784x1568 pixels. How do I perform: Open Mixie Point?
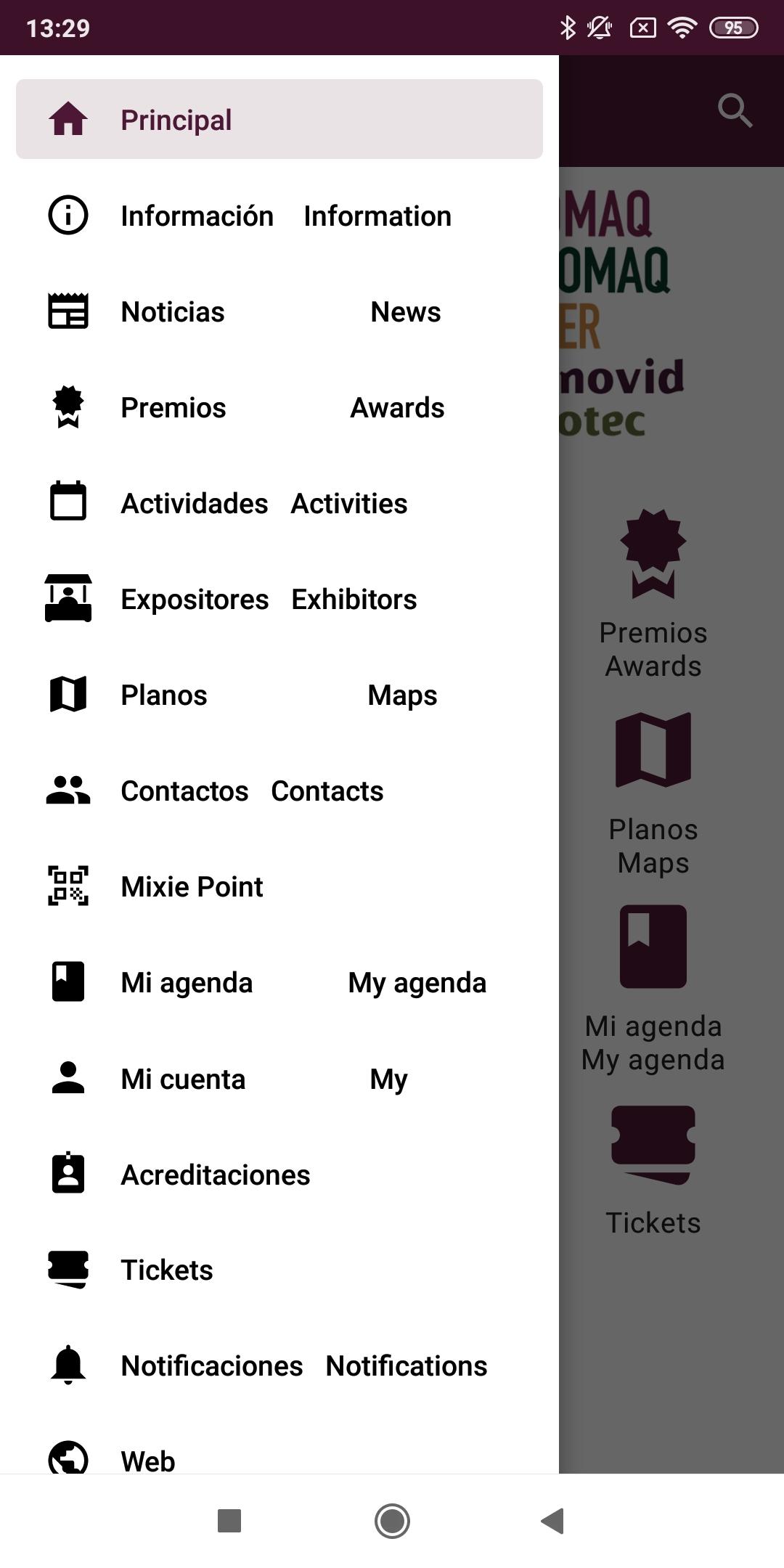[279, 886]
